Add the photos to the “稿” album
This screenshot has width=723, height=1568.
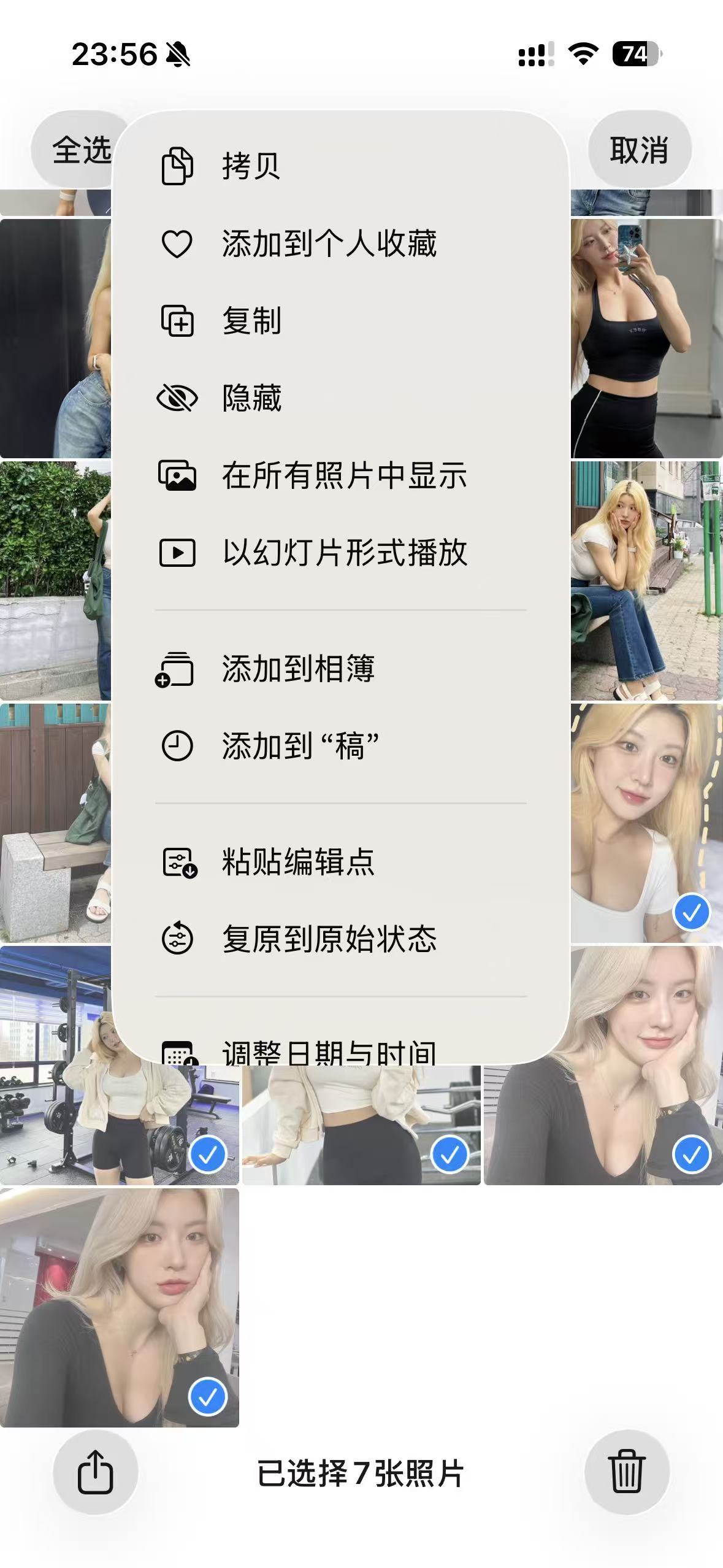point(300,746)
